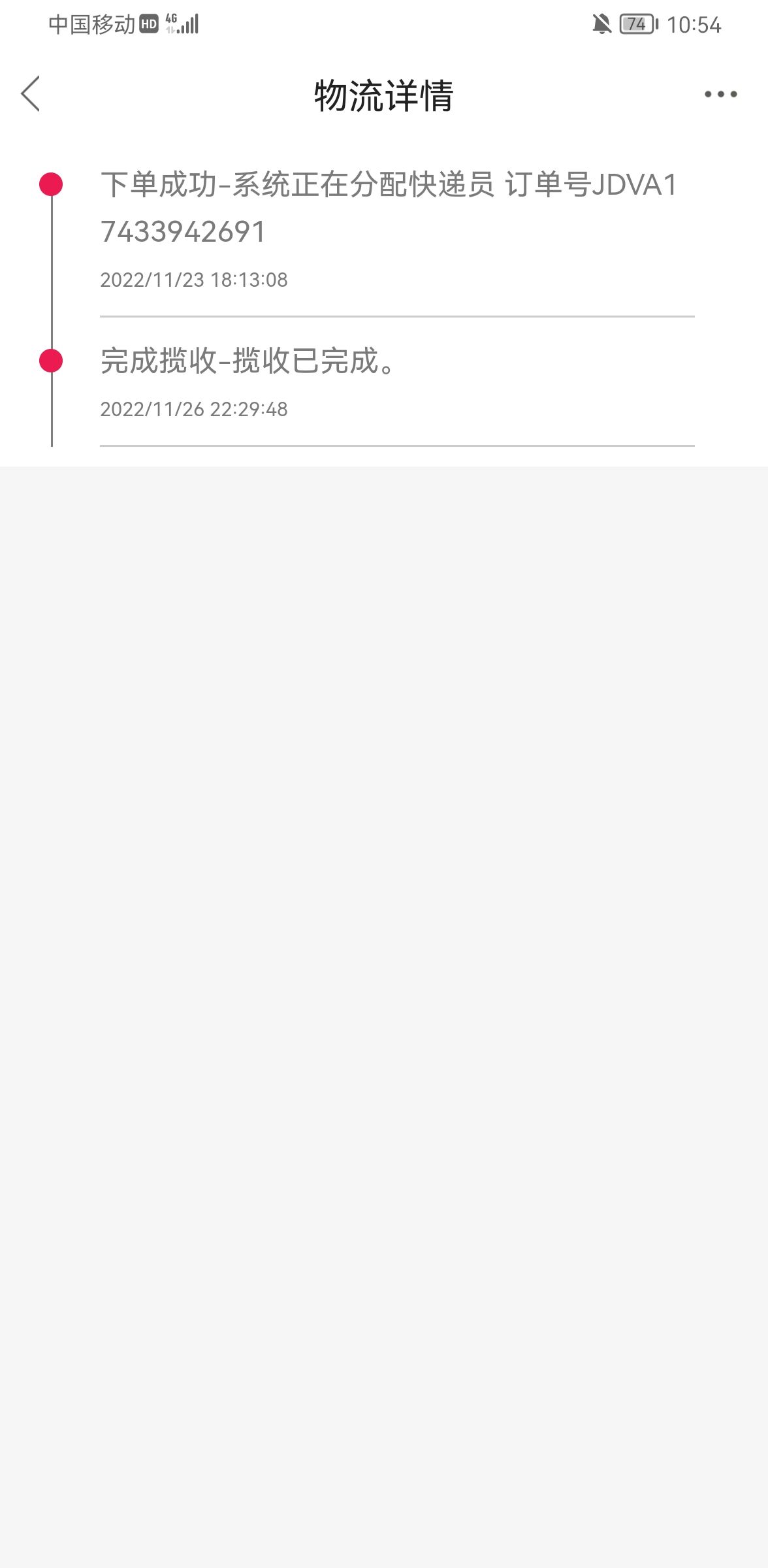Go back from the 物流详情 page

click(31, 93)
